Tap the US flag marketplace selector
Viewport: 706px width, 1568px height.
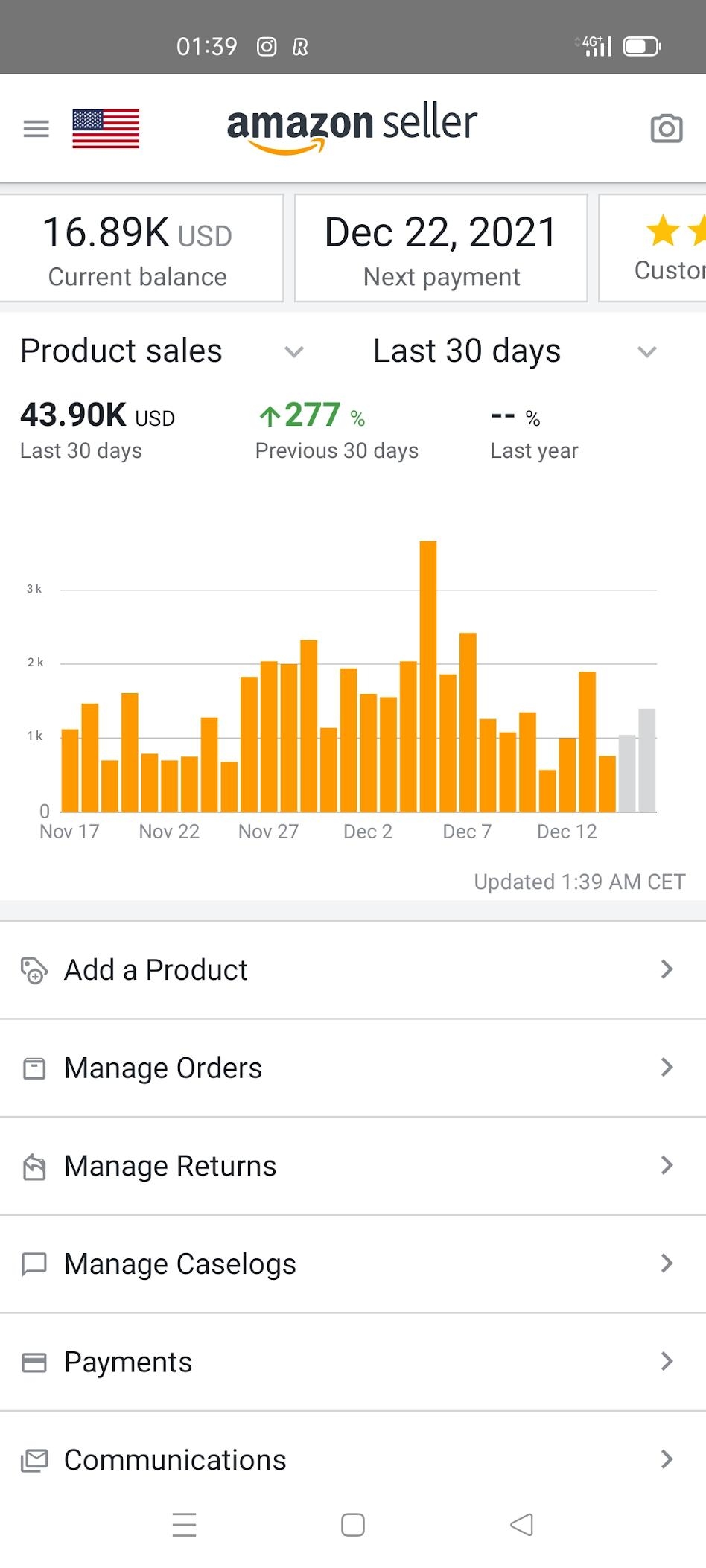pos(106,129)
